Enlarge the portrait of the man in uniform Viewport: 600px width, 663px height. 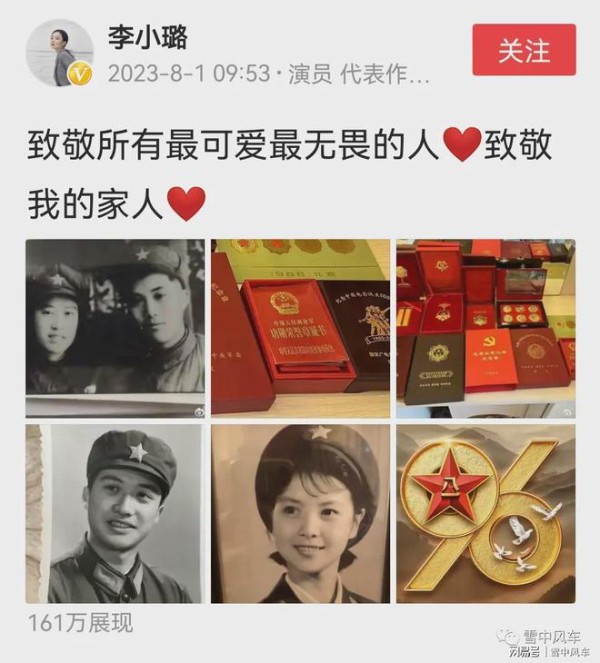click(x=115, y=513)
